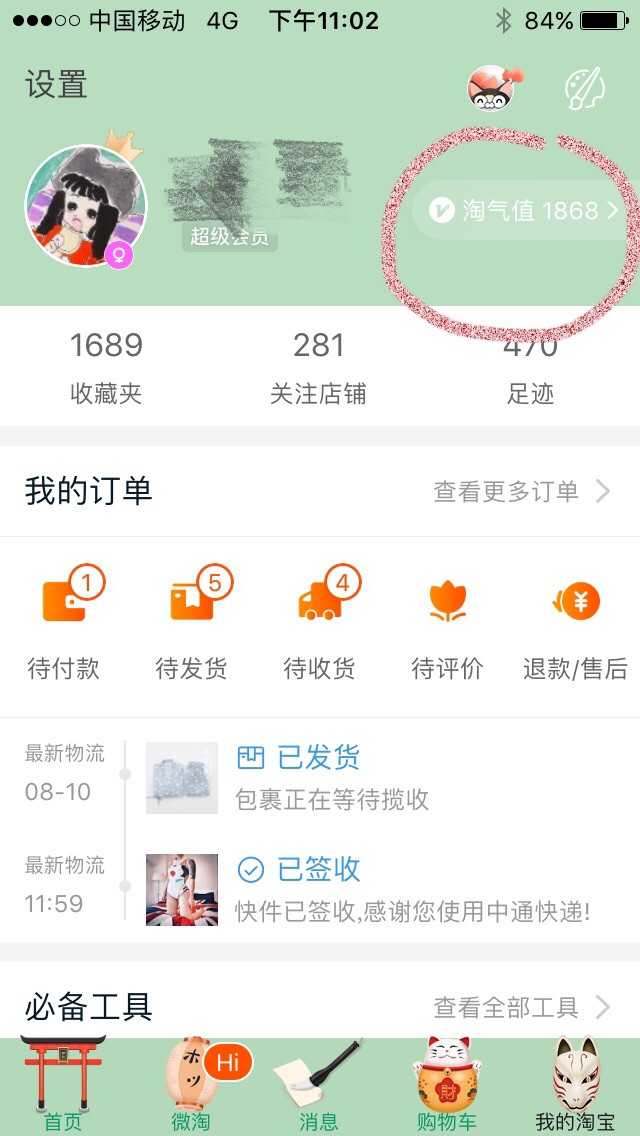The width and height of the screenshot is (640, 1136).
Task: Open the 已发货 logistics entry
Action: pos(380,775)
